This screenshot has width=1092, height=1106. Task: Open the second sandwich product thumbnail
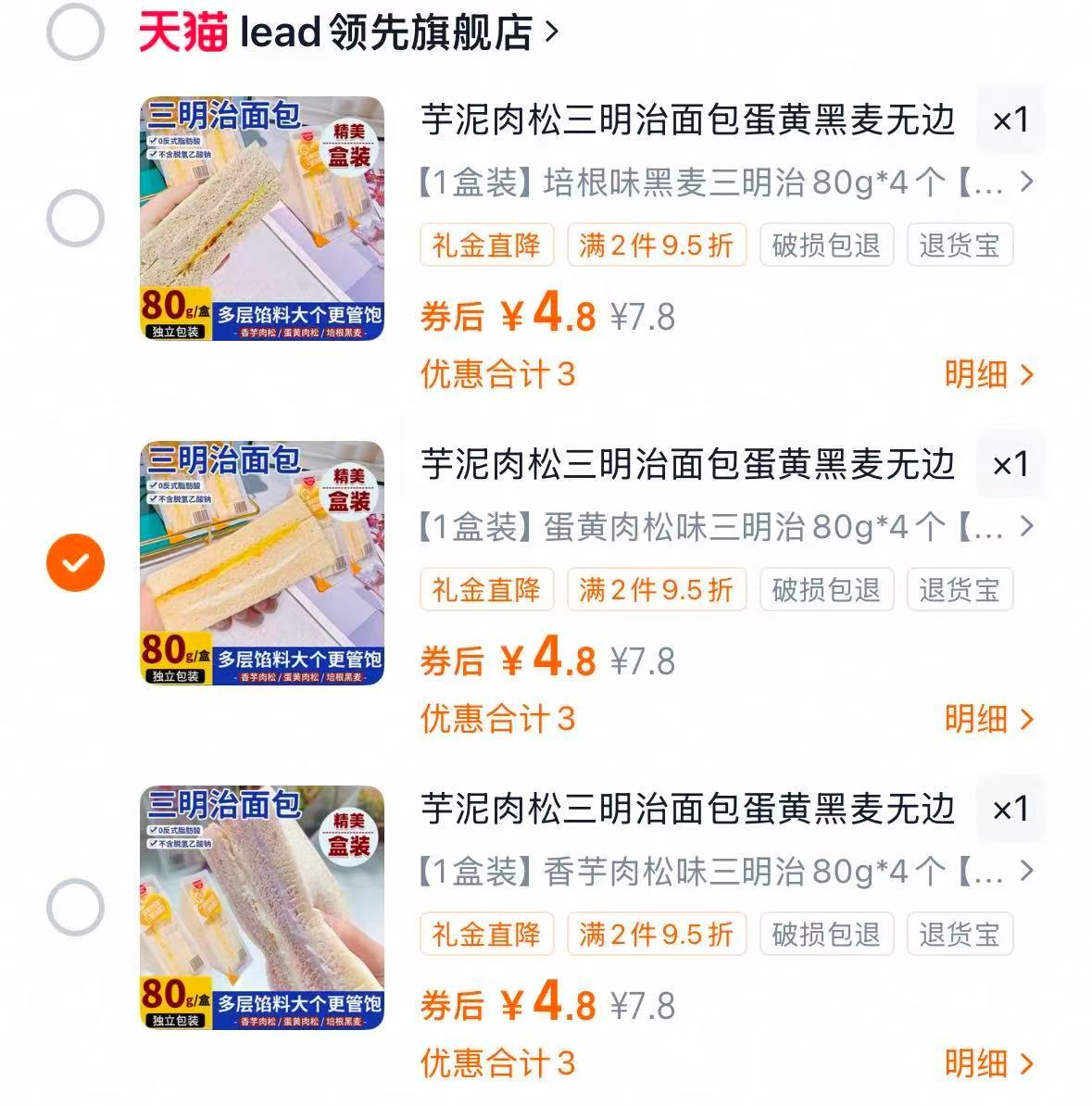coord(263,562)
